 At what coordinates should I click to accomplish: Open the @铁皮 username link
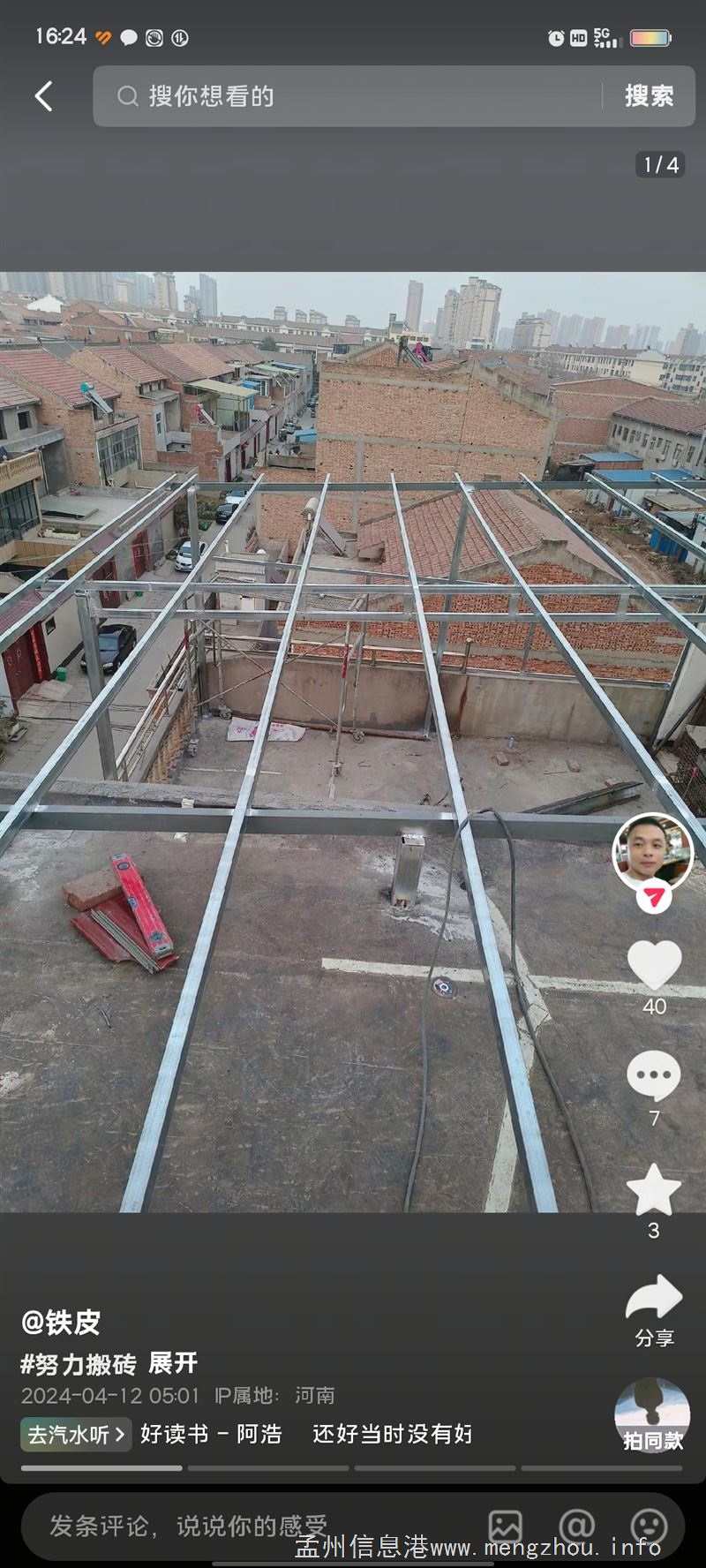(x=61, y=1322)
